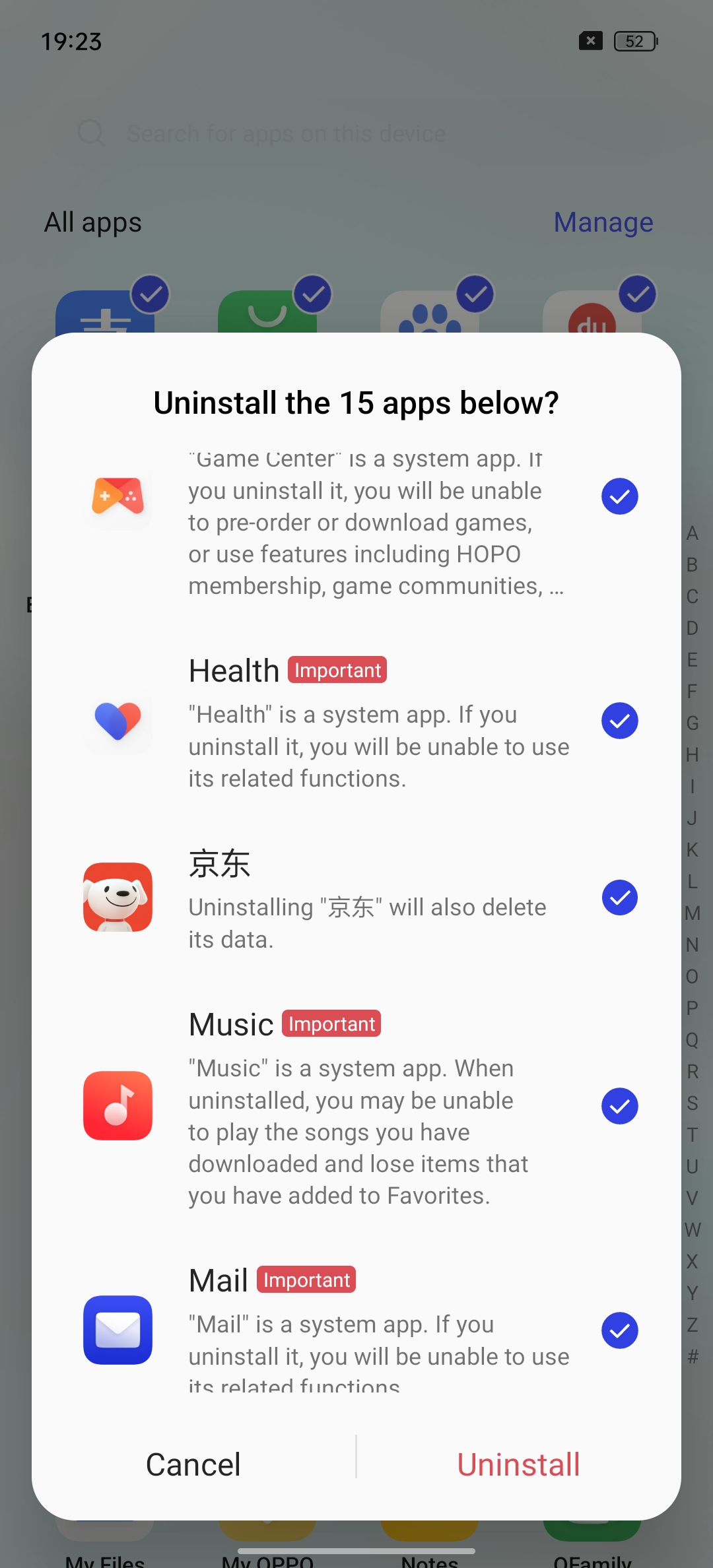
Task: Confirm uninstalling the 15 apps
Action: coord(518,1464)
